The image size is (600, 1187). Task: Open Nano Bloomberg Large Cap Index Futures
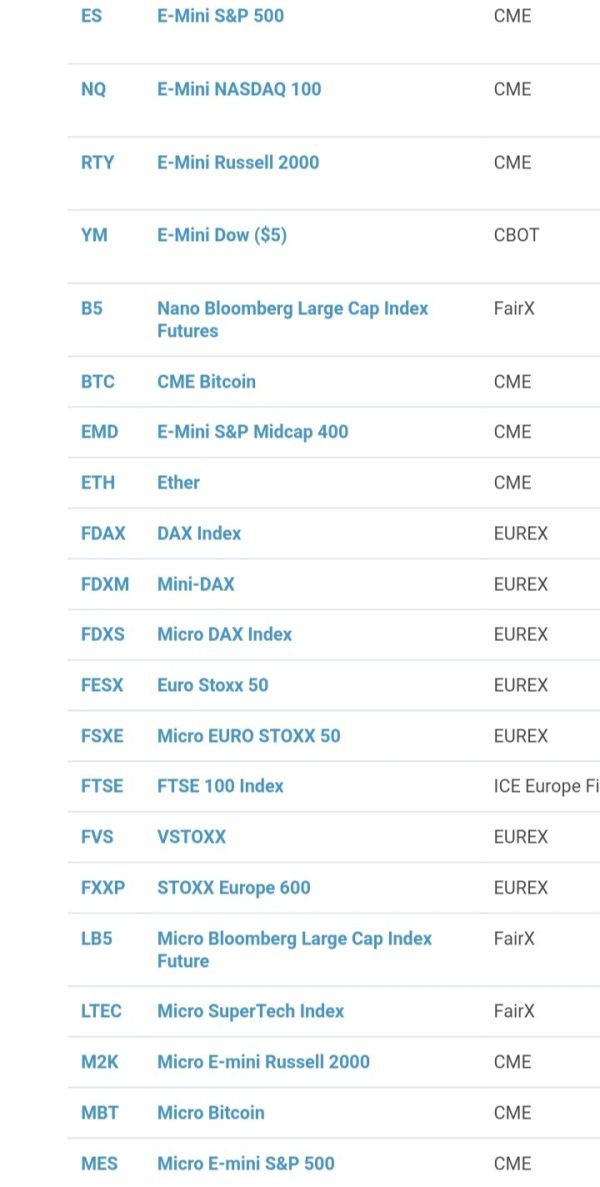pyautogui.click(x=292, y=319)
